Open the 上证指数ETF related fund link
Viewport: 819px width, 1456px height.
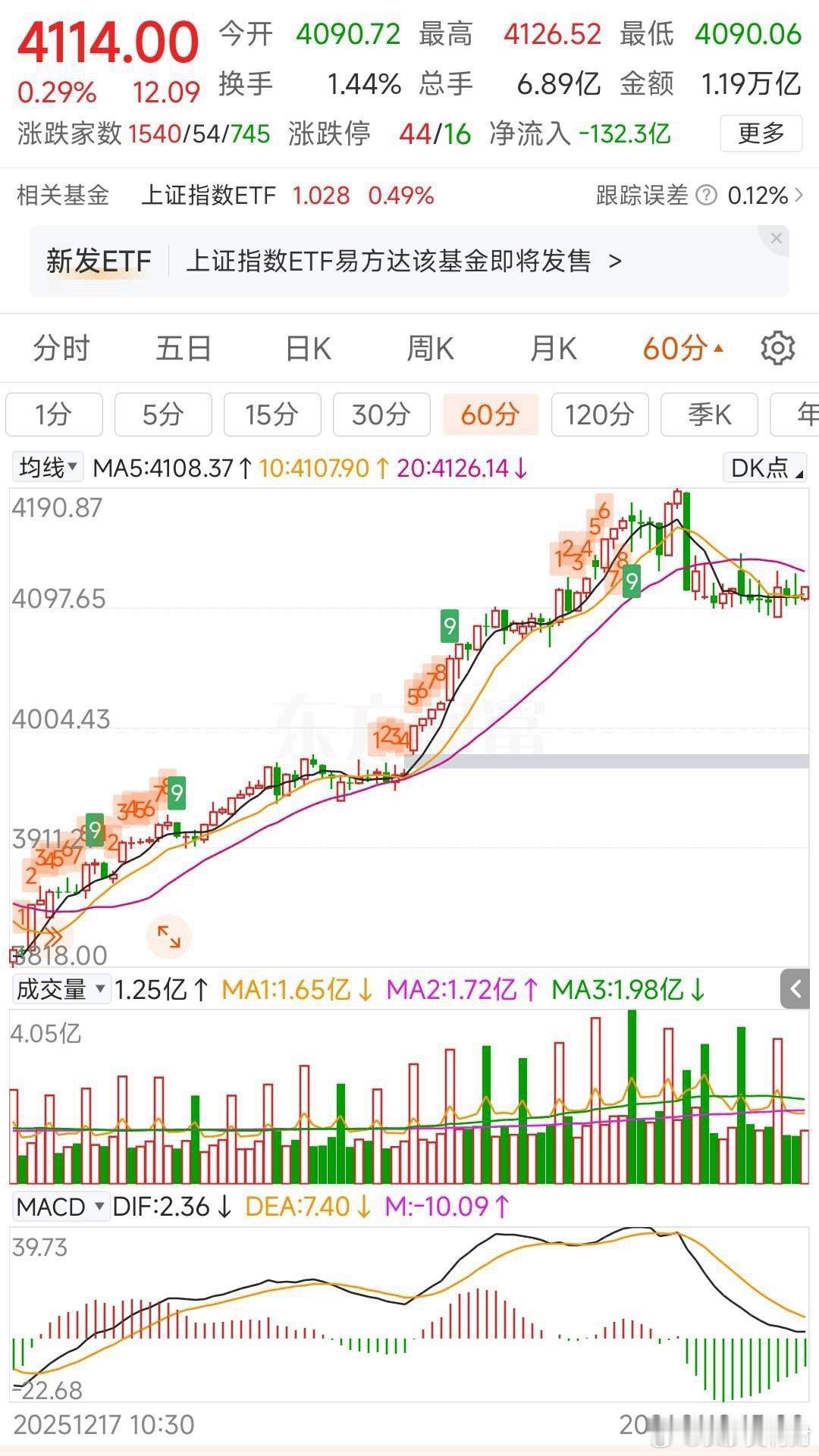click(x=210, y=196)
